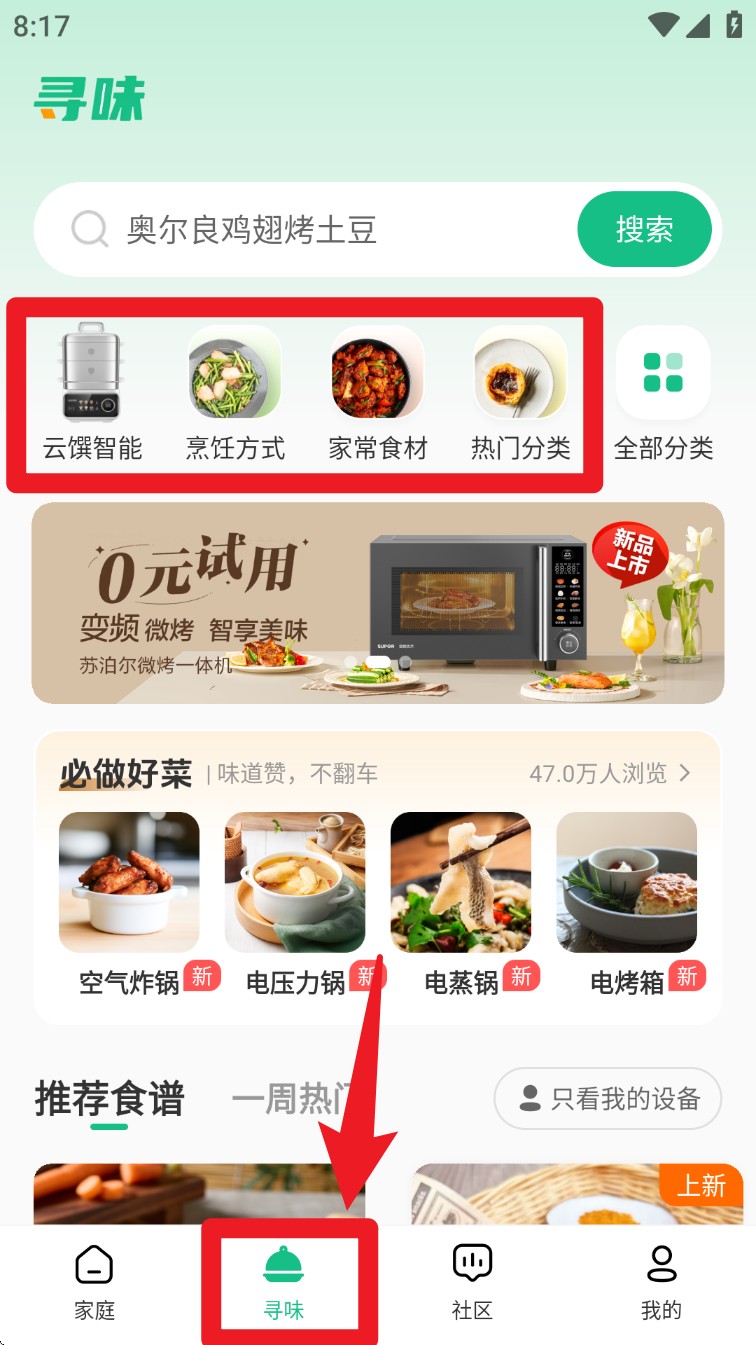Image resolution: width=756 pixels, height=1345 pixels.
Task: Open the 热门分类 category
Action: [x=520, y=392]
